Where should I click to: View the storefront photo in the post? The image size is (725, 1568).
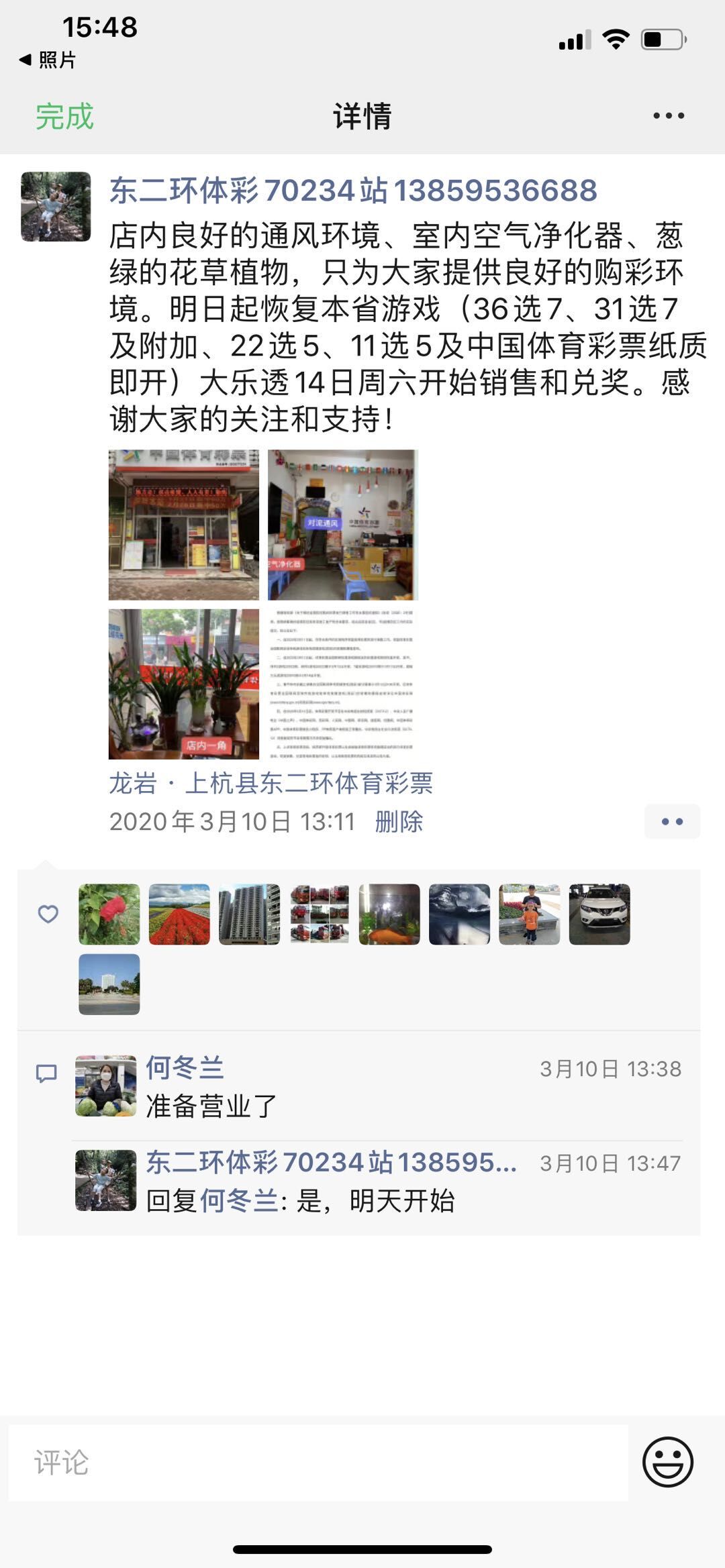pyautogui.click(x=183, y=525)
